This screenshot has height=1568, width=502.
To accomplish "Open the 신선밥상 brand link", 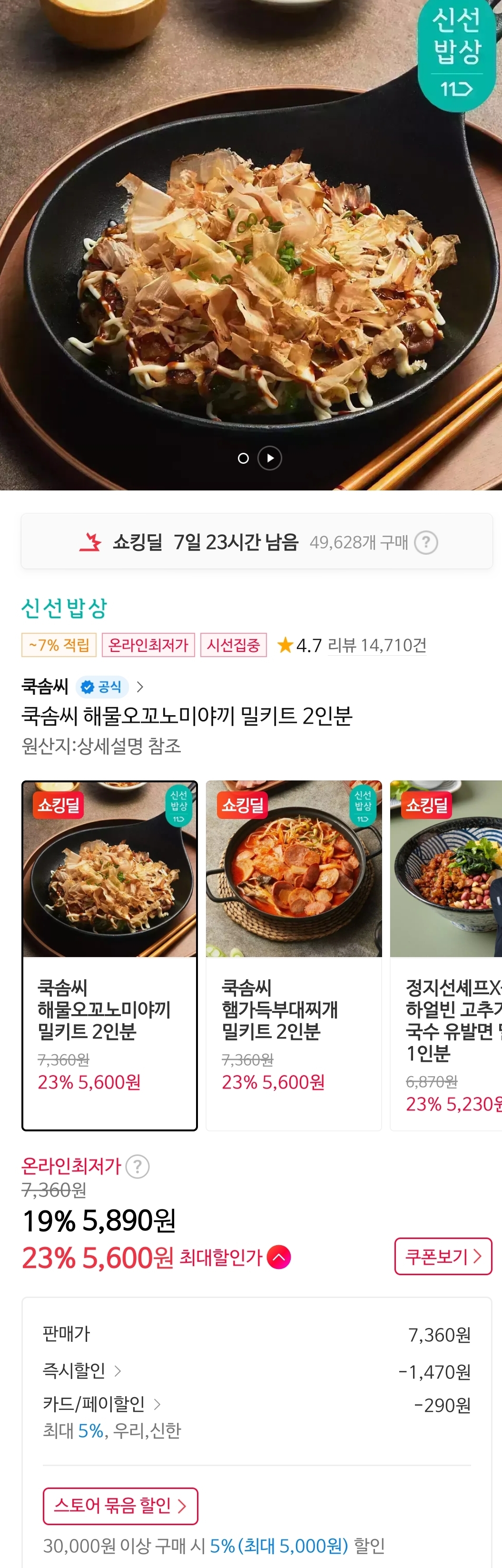I will (x=65, y=607).
